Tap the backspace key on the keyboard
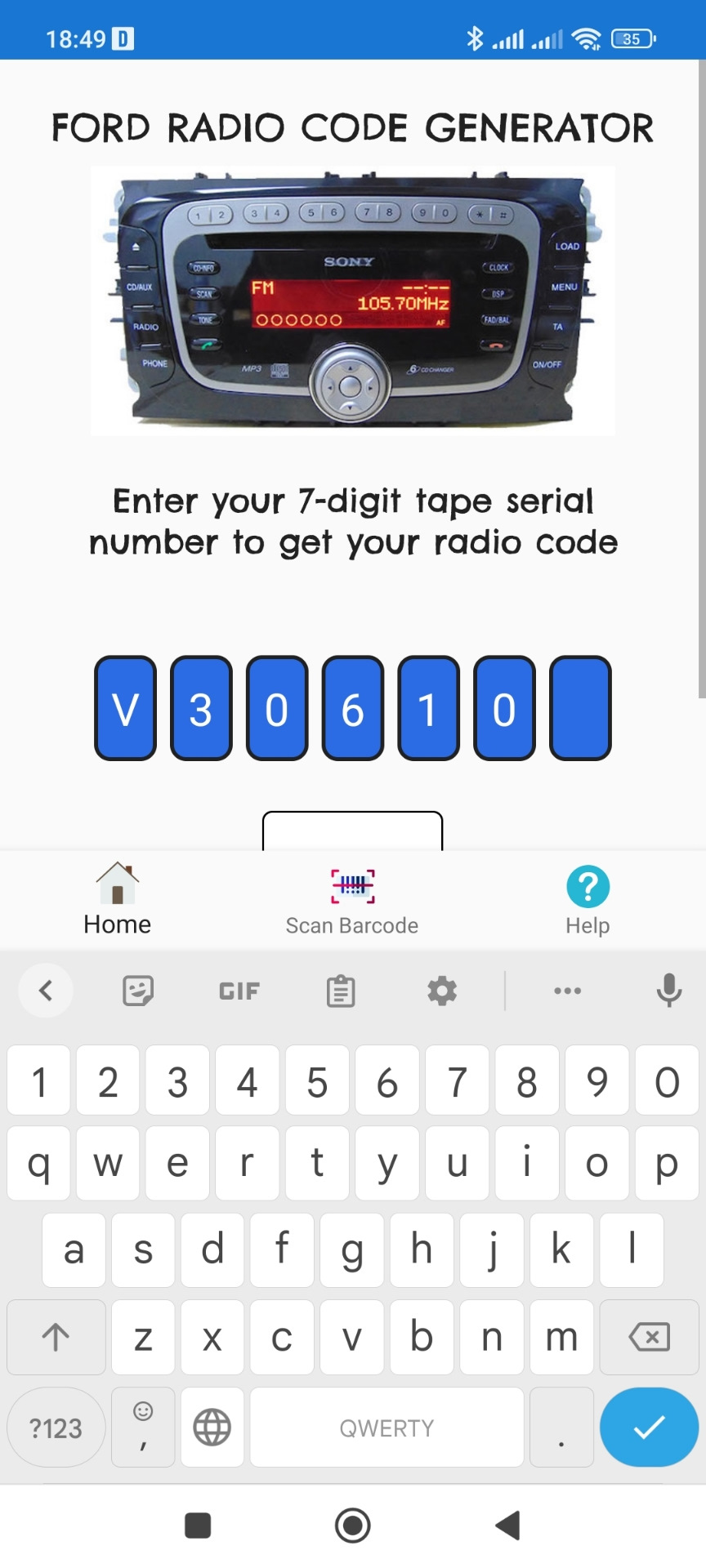This screenshot has height=1568, width=706. (649, 1337)
